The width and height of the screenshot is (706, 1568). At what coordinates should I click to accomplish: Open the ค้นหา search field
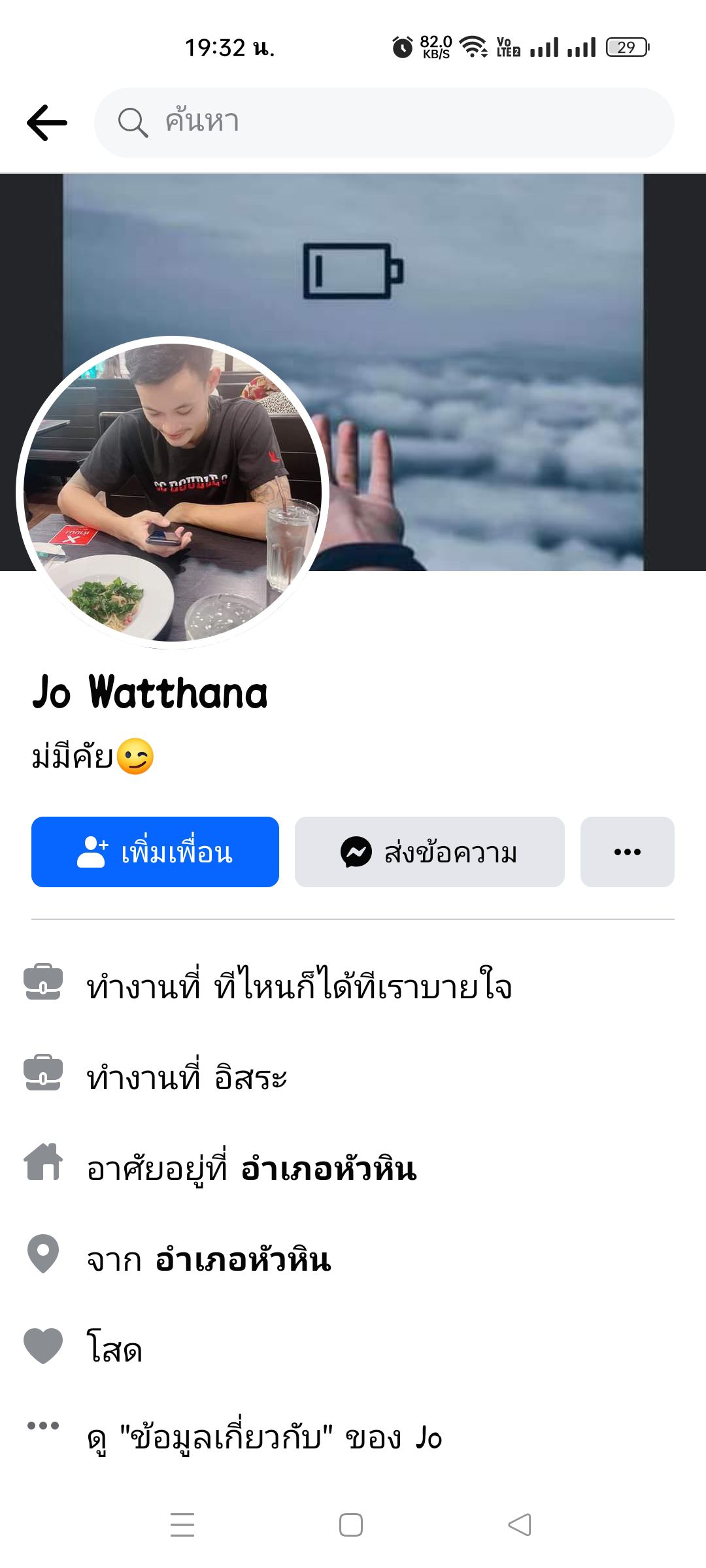384,123
